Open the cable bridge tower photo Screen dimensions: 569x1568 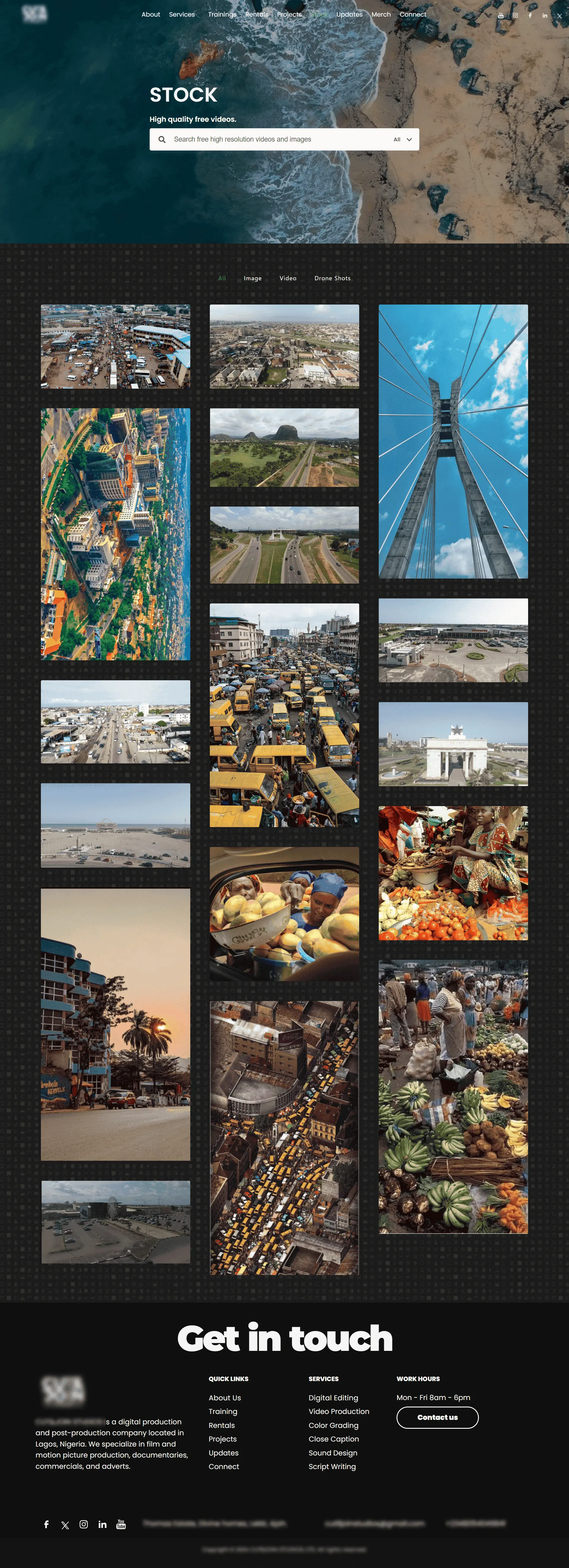[x=453, y=441]
